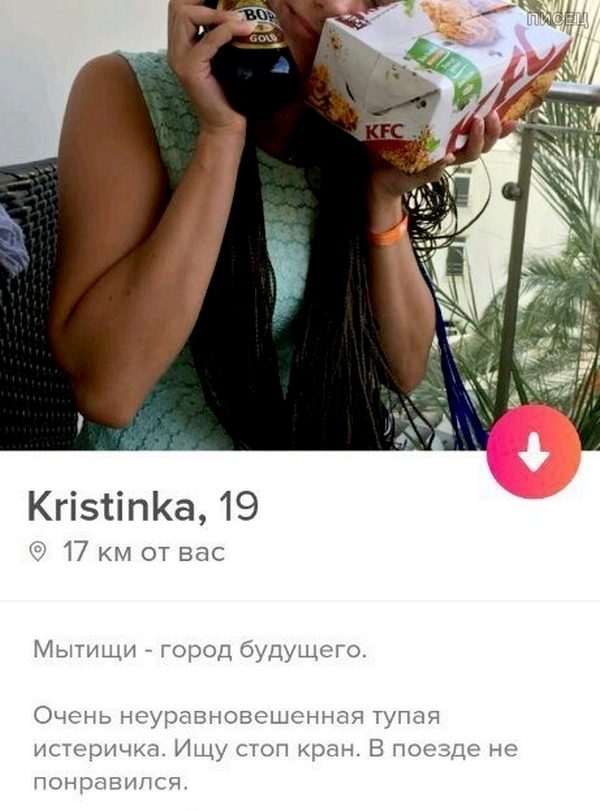Collapse the profile with the down arrow button
Viewport: 600px width, 811px height.
[533, 451]
